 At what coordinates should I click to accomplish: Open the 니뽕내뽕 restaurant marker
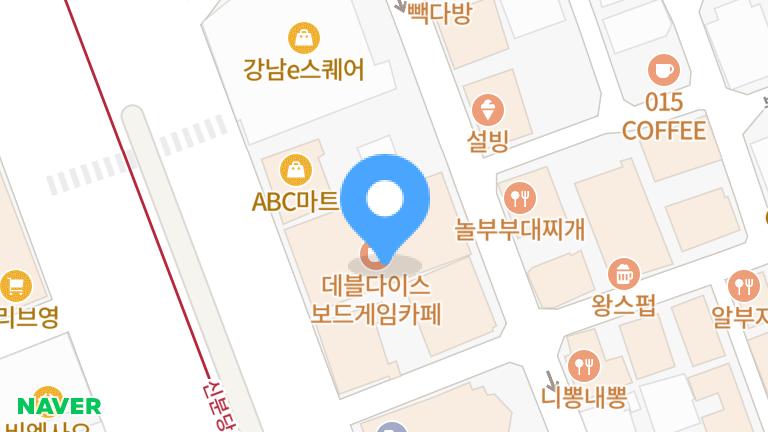[584, 365]
